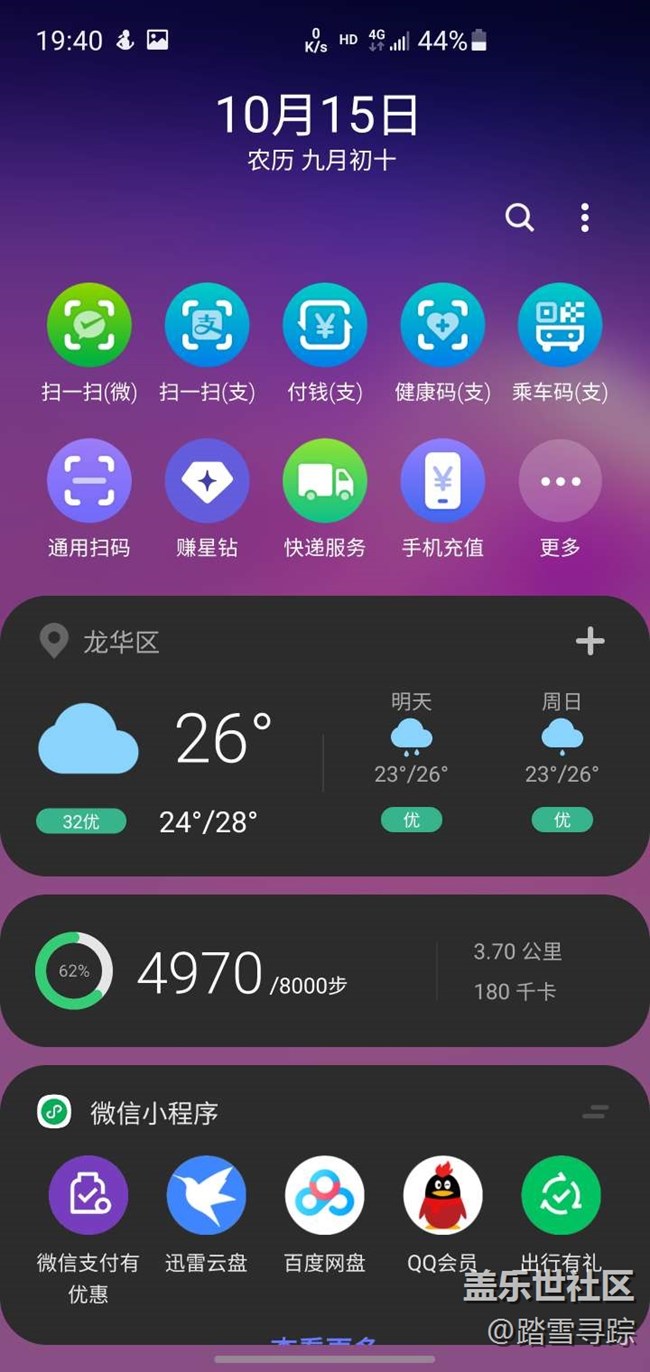Collapse the 微信小程序 card
This screenshot has height=1372, width=650.
pos(595,1111)
